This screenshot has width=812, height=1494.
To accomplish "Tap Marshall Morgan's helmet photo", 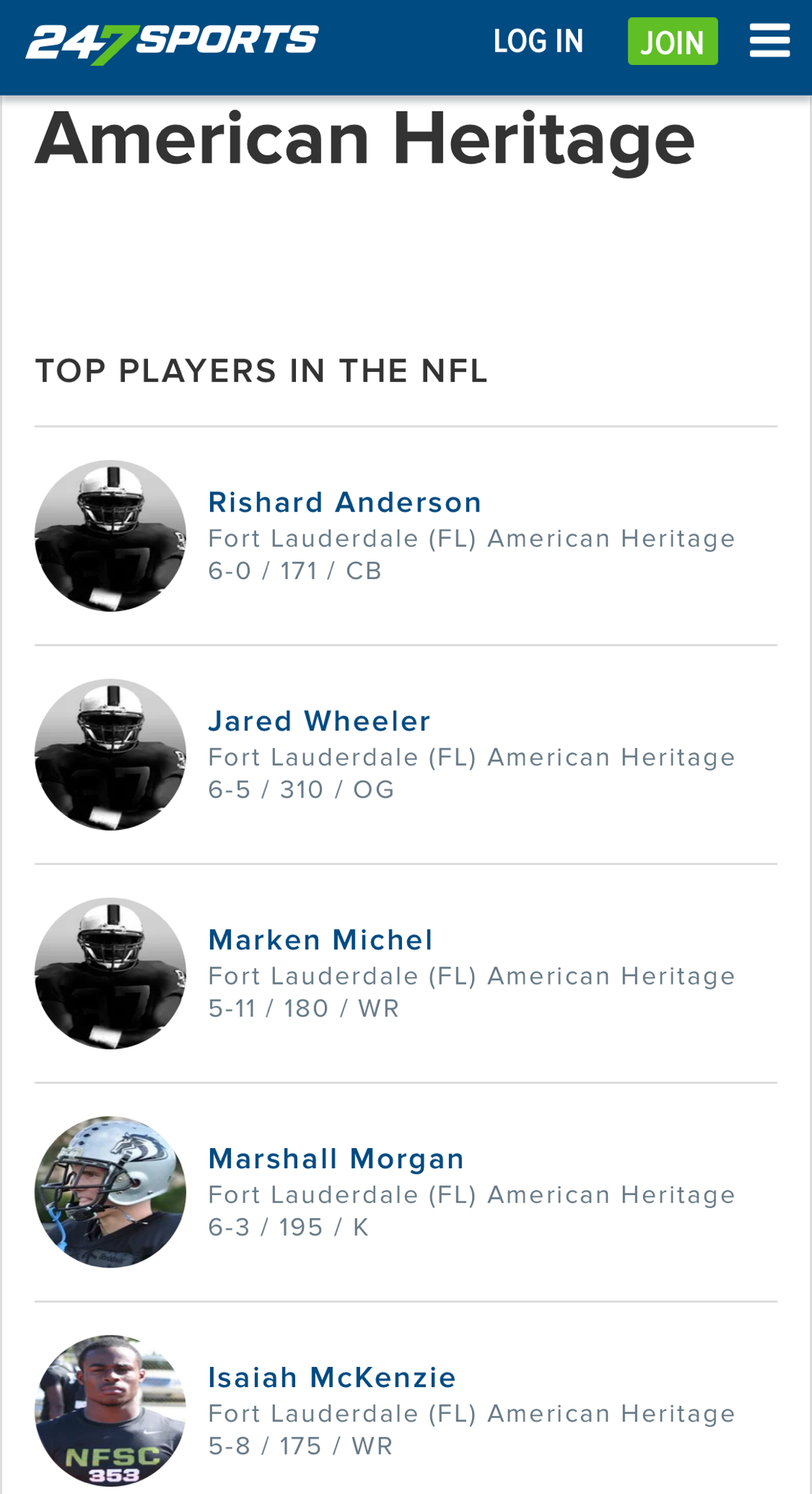I will click(x=111, y=1192).
